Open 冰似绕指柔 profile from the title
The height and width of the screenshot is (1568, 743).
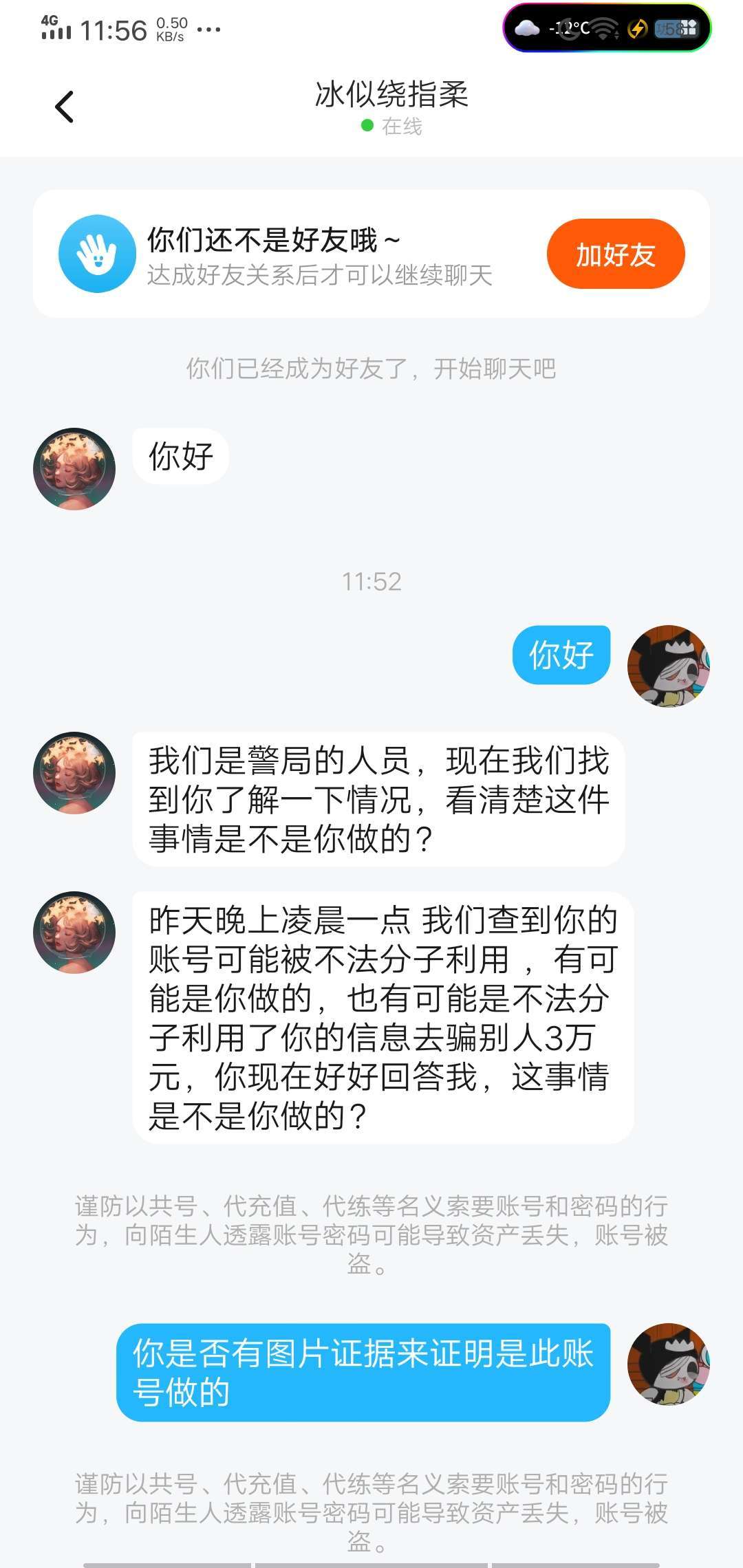(x=391, y=94)
